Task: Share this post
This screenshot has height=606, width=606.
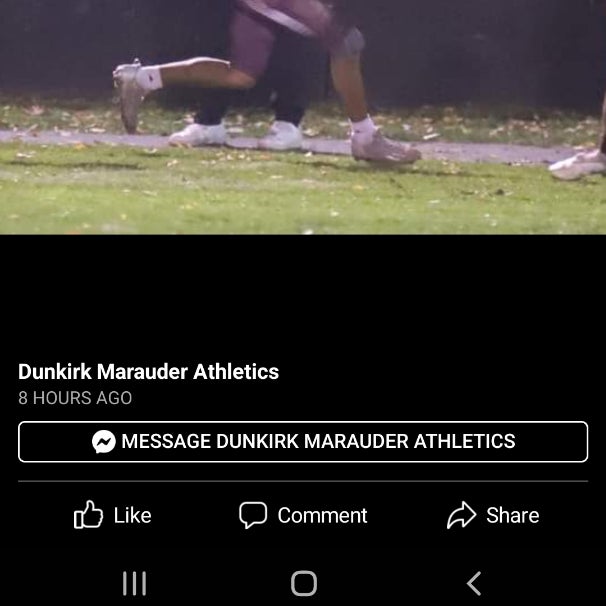Action: 493,515
